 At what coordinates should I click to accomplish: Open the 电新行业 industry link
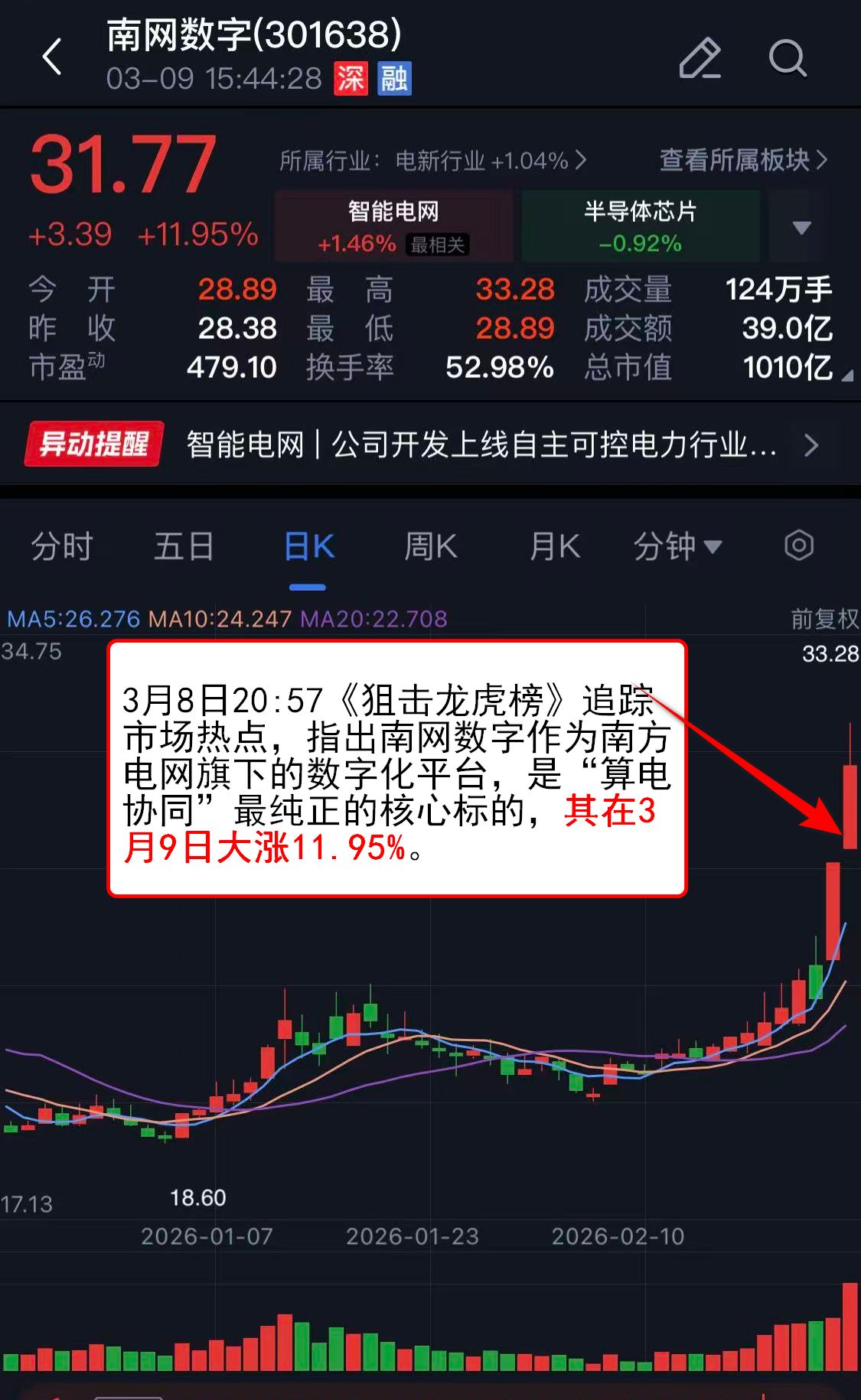click(490, 161)
